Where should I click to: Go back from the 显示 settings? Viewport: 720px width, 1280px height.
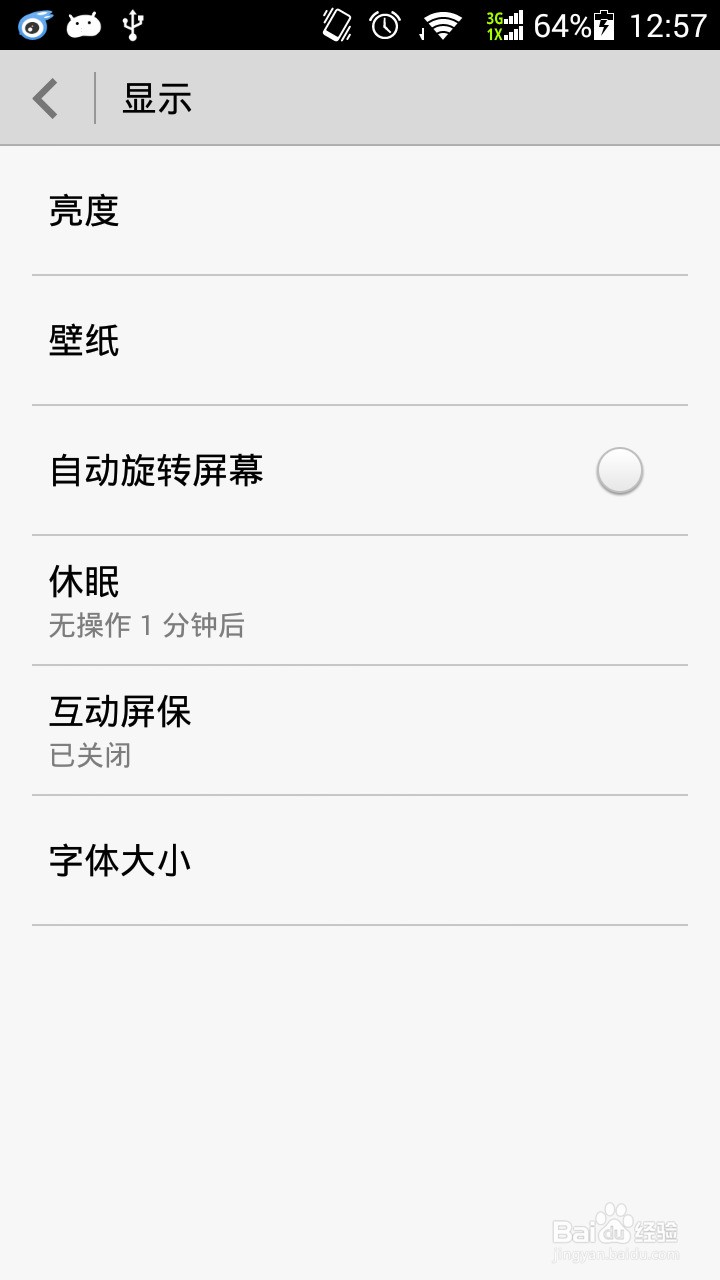(46, 98)
